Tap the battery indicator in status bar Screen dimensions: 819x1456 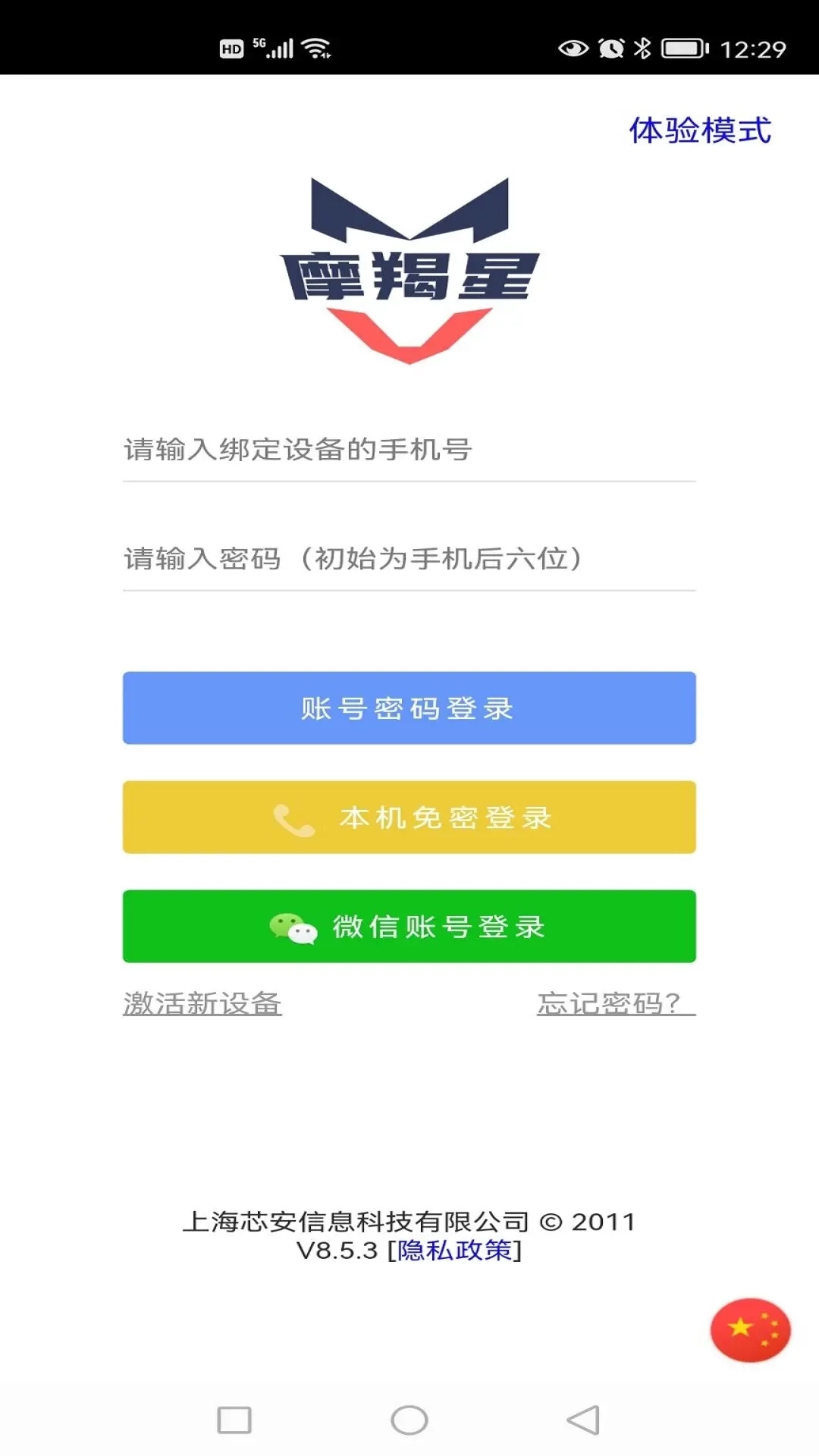point(681,48)
